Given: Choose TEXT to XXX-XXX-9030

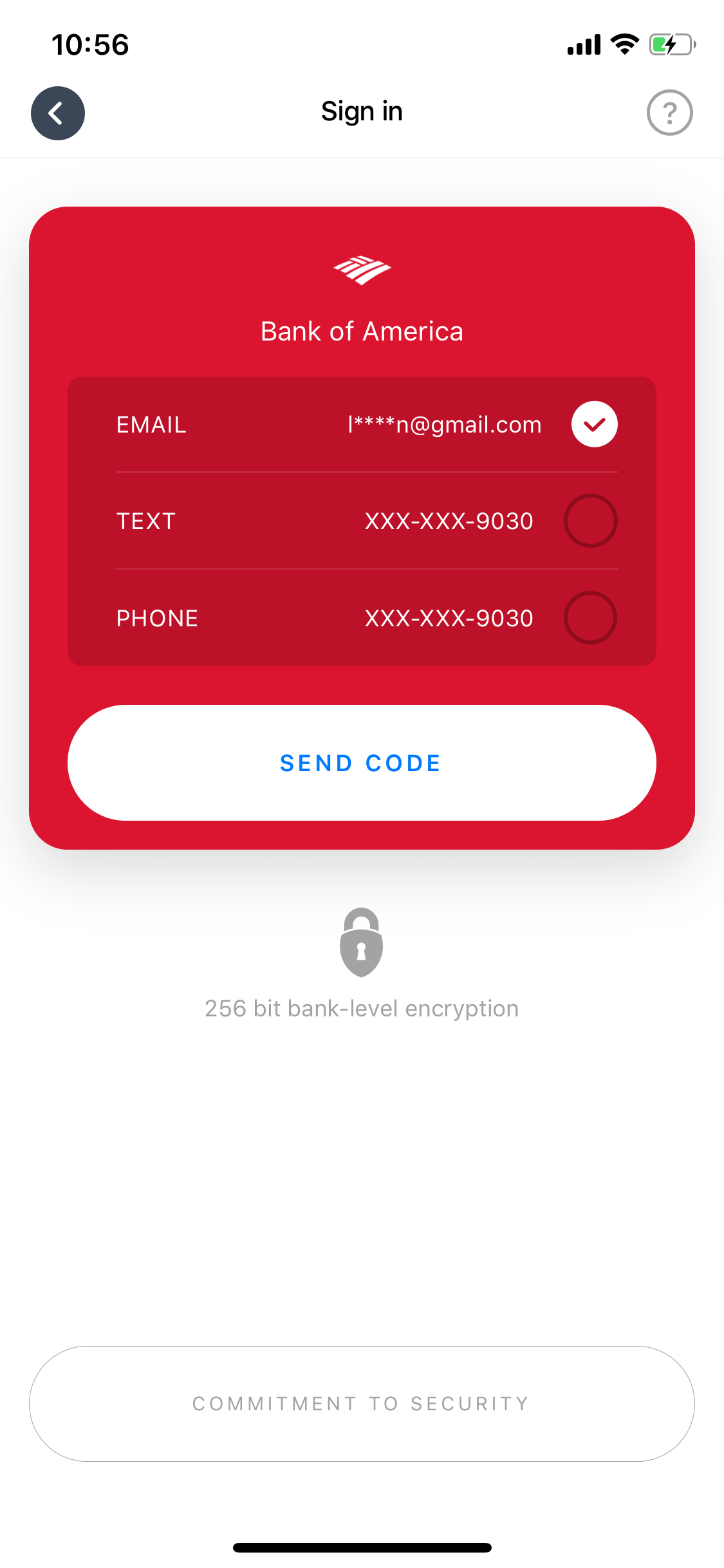Looking at the screenshot, I should pos(362,521).
